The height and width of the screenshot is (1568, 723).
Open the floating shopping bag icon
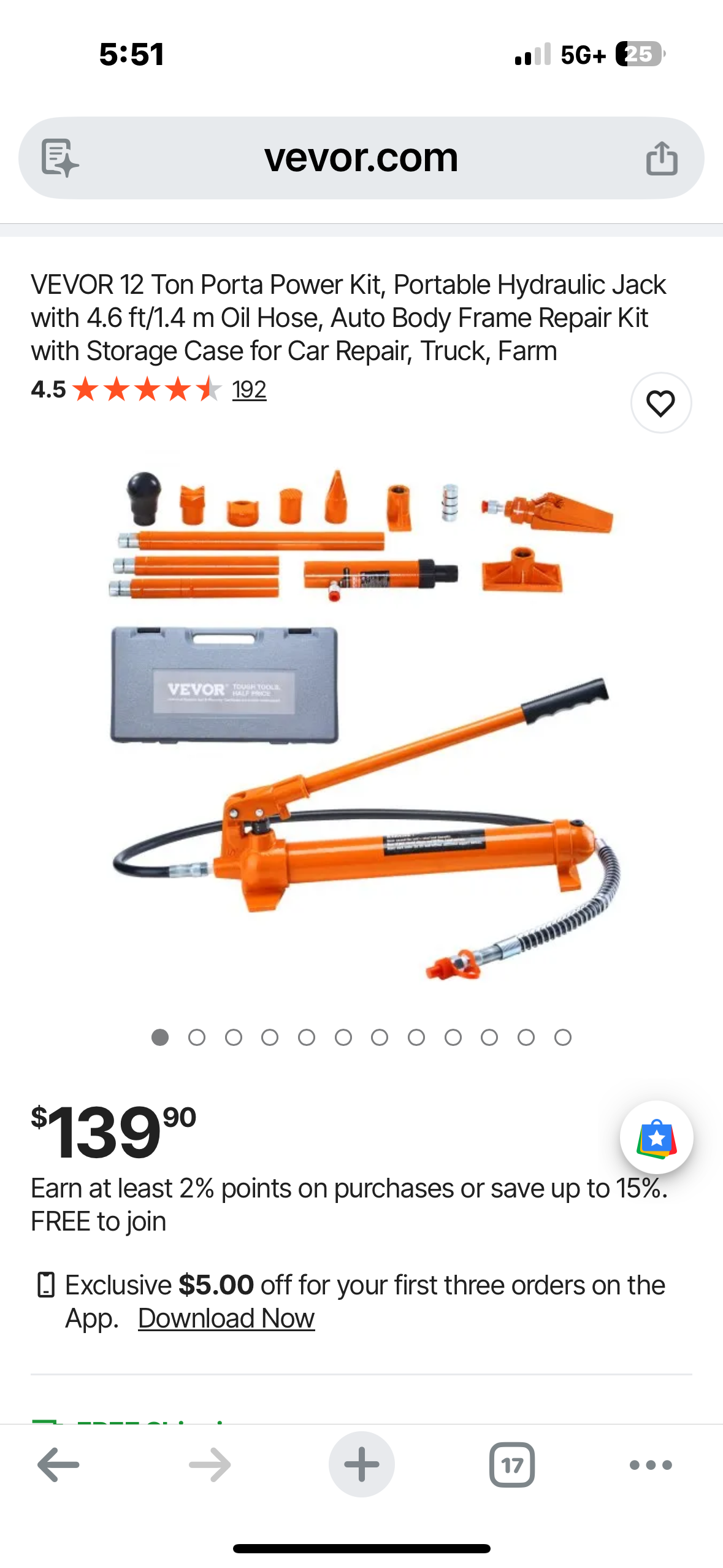click(x=657, y=1136)
